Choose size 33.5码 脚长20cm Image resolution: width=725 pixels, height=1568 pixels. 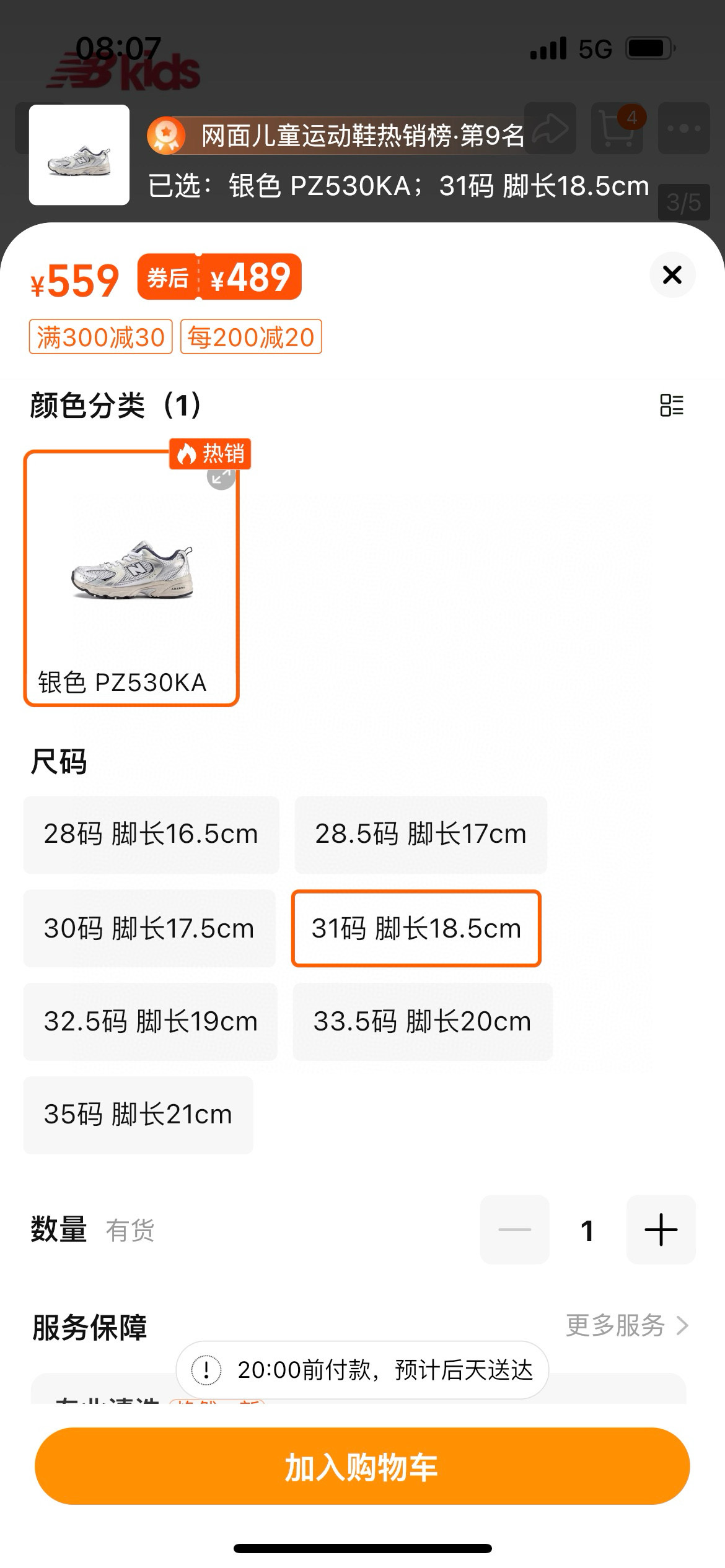click(423, 1021)
